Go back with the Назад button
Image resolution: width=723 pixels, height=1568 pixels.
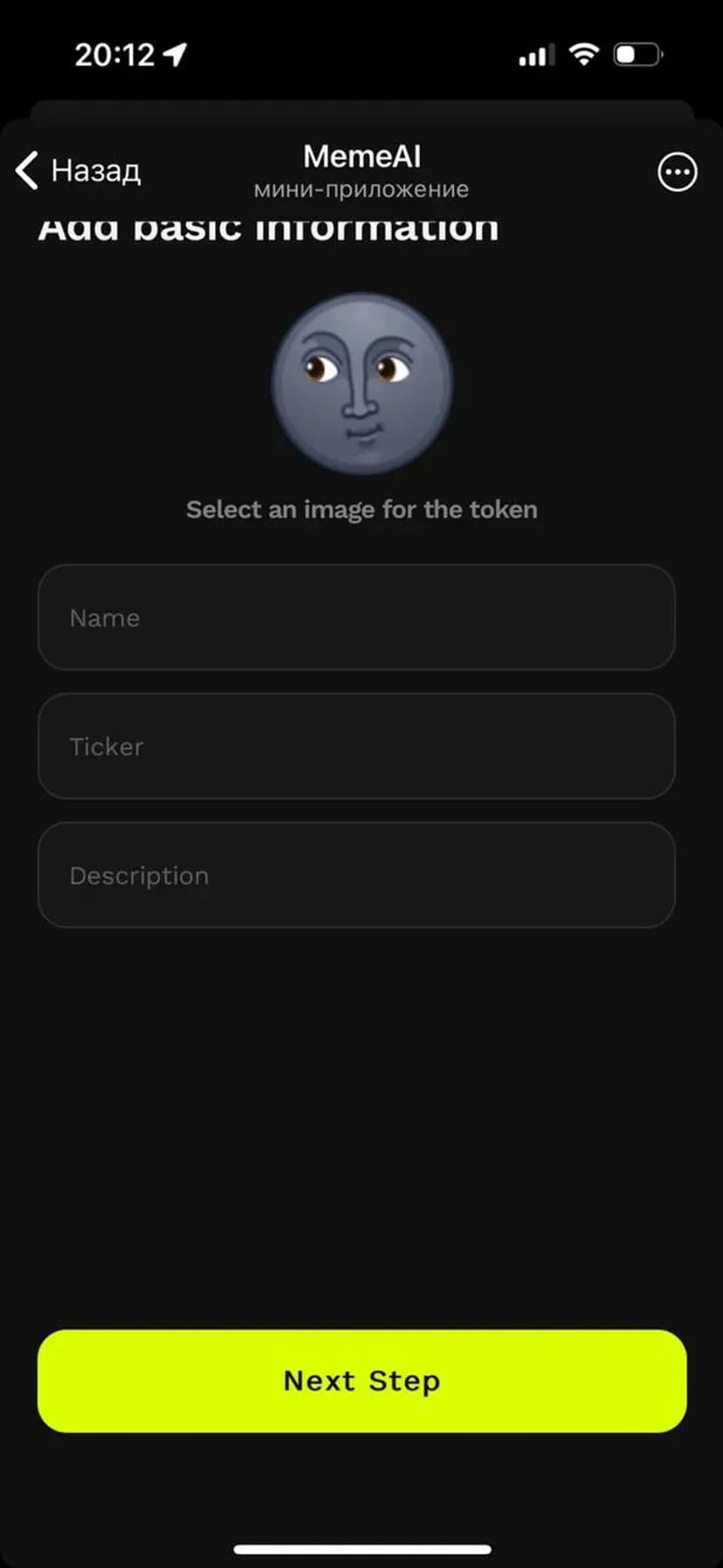click(79, 170)
